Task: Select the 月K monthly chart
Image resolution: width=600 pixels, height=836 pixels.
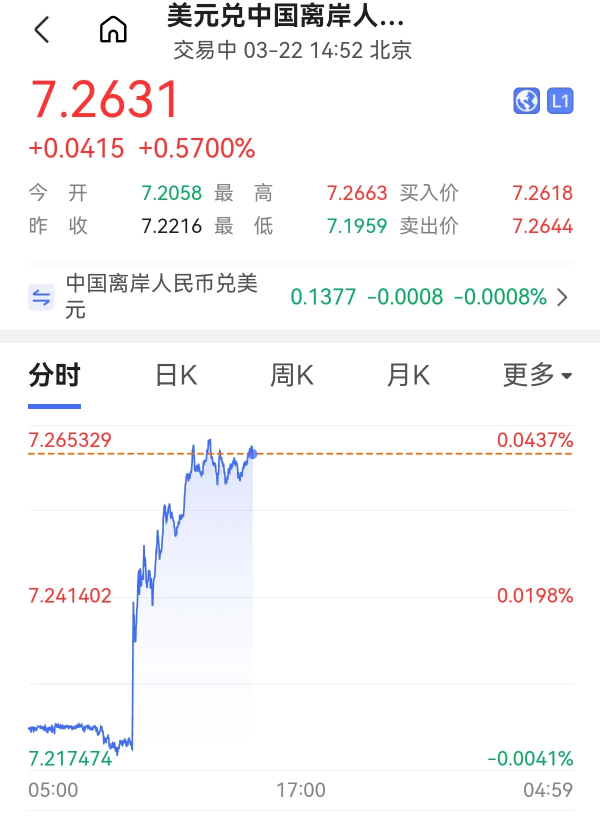Action: pos(408,376)
